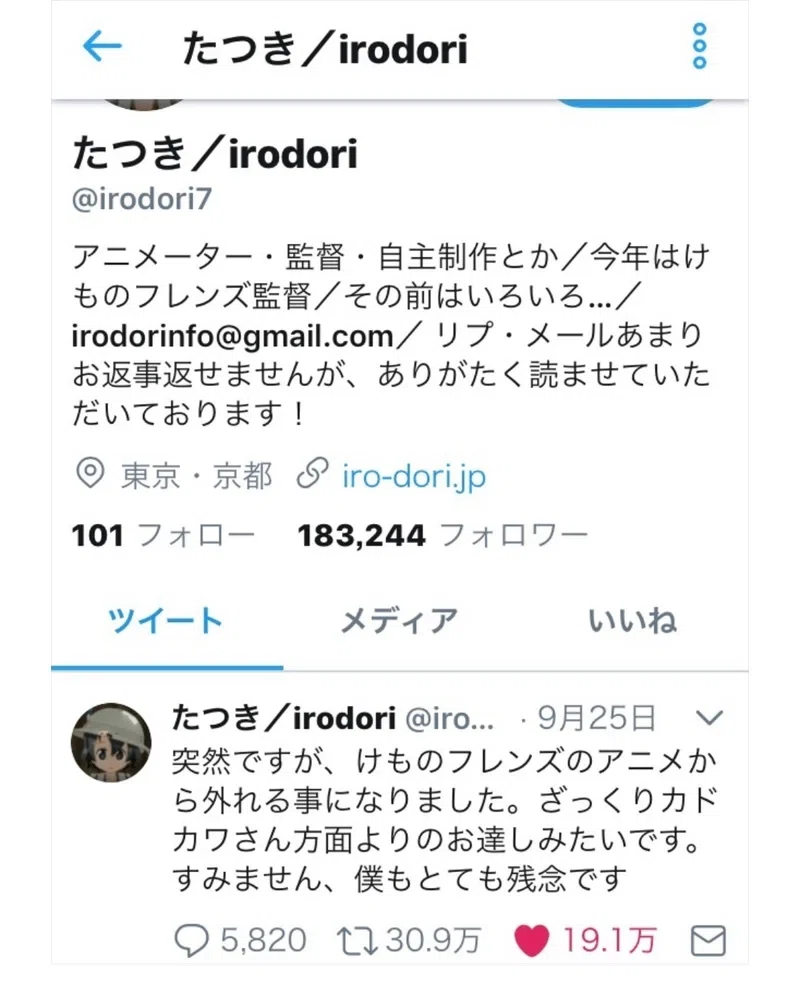The image size is (800, 1001).
Task: Switch to the メディア tab
Action: click(x=399, y=621)
